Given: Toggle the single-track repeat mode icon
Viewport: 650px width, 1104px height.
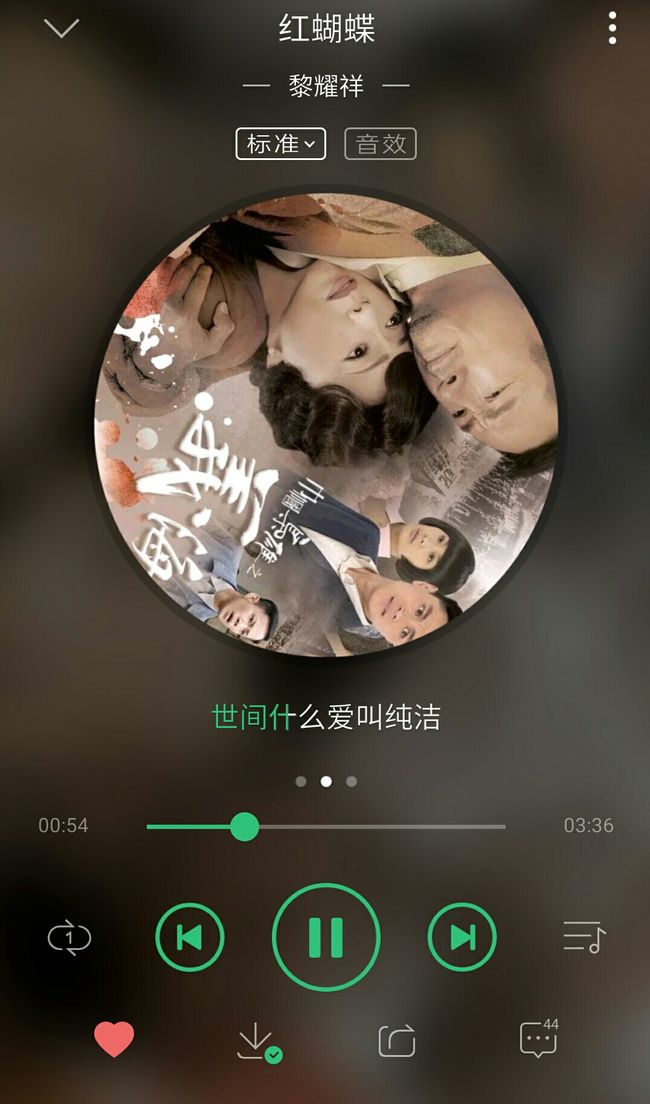Looking at the screenshot, I should (69, 938).
